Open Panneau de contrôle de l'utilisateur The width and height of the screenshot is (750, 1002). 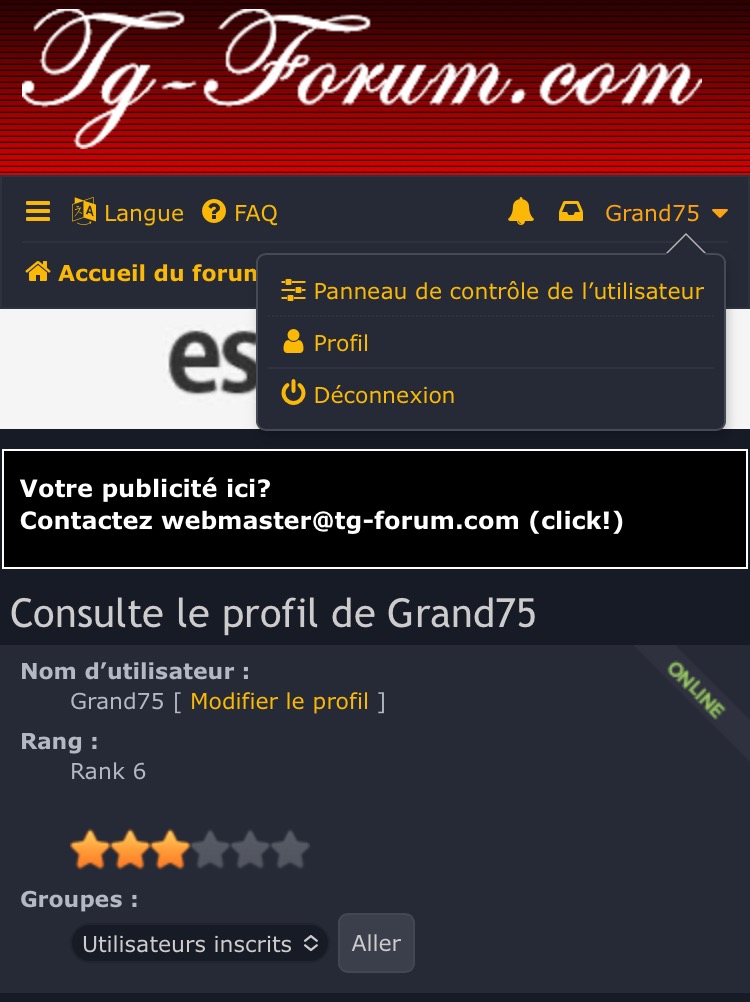coord(492,291)
